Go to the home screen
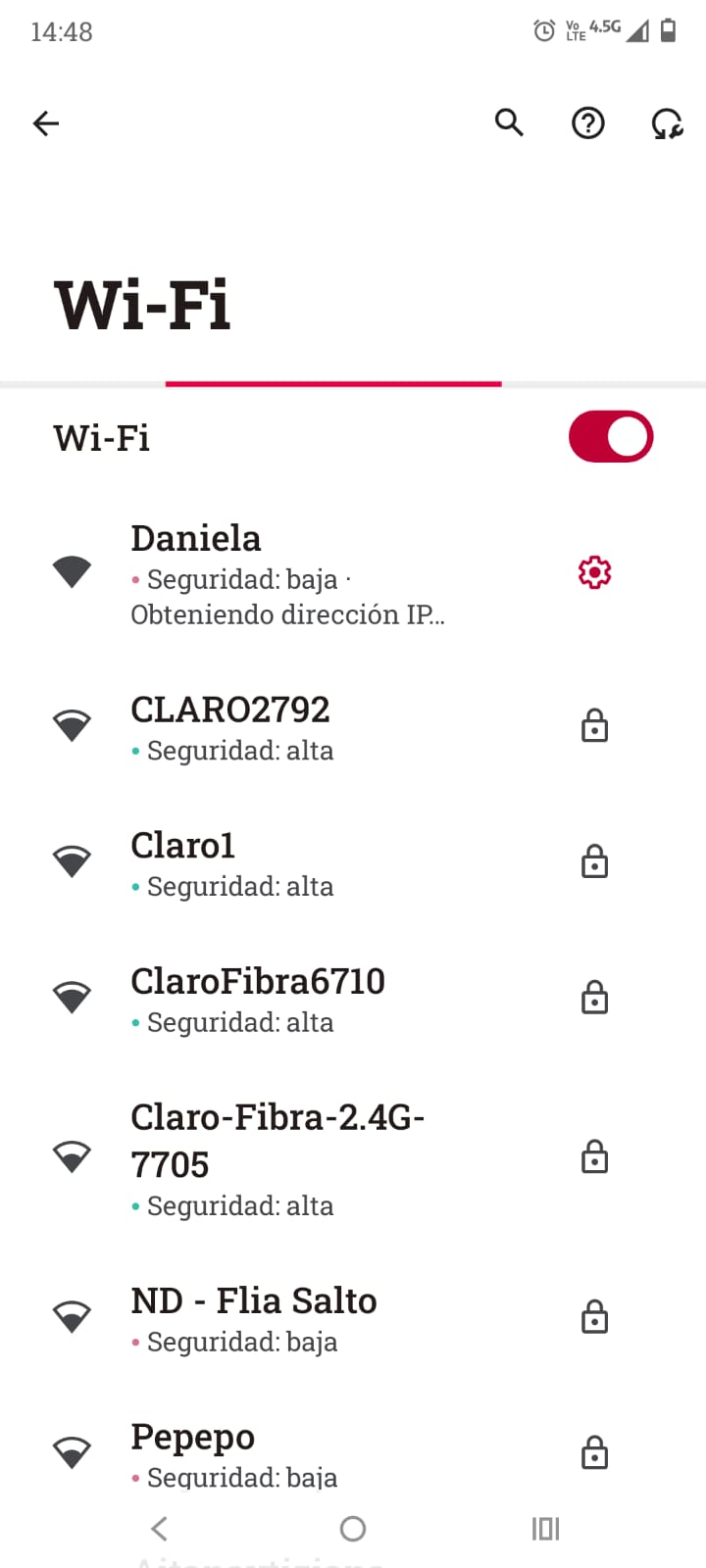Image resolution: width=706 pixels, height=1568 pixels. [x=353, y=1529]
